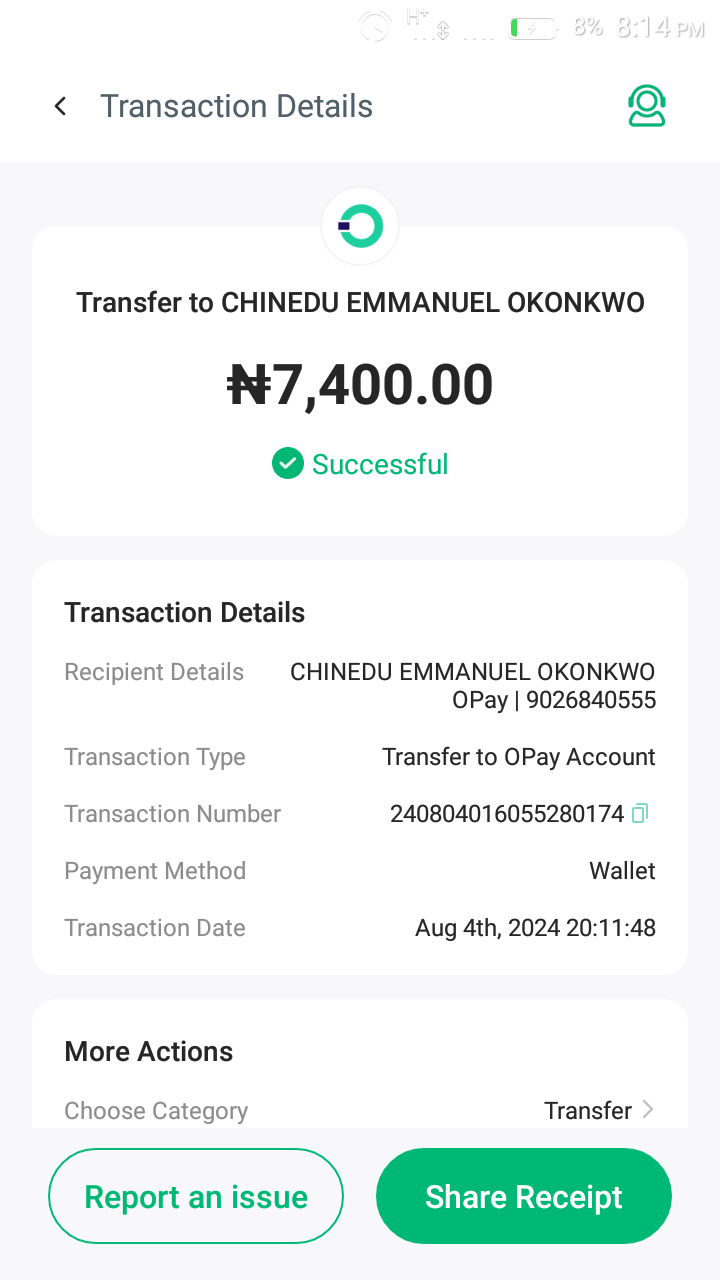This screenshot has height=1280, width=720.
Task: Copy the transaction number
Action: [x=640, y=813]
